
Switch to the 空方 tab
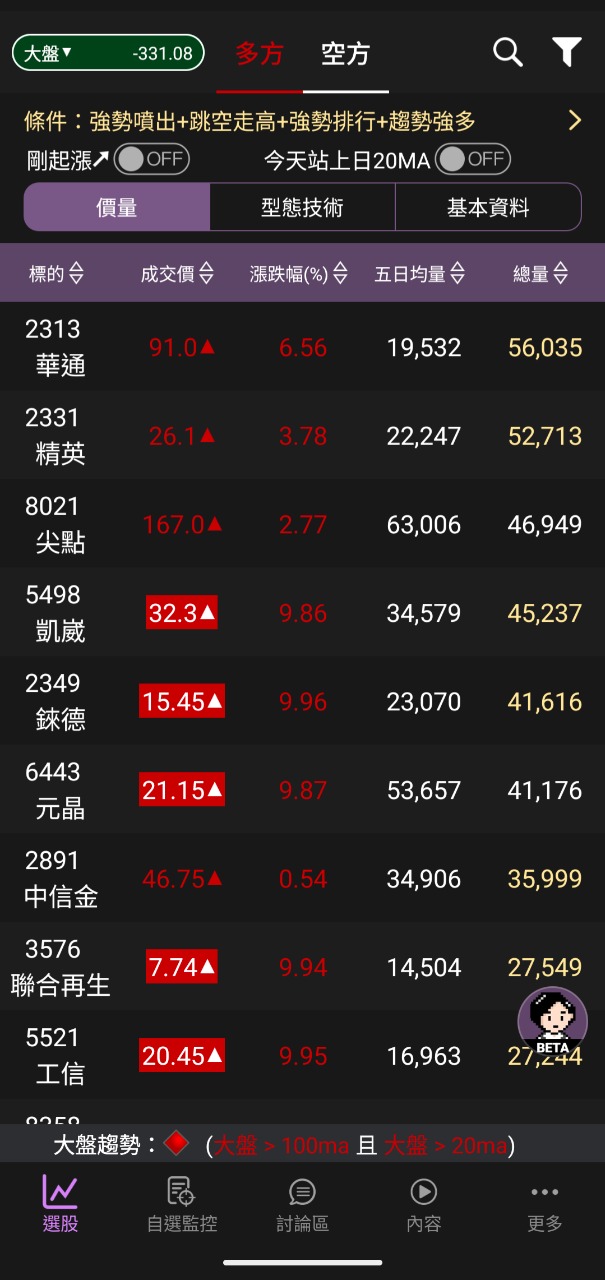(345, 54)
